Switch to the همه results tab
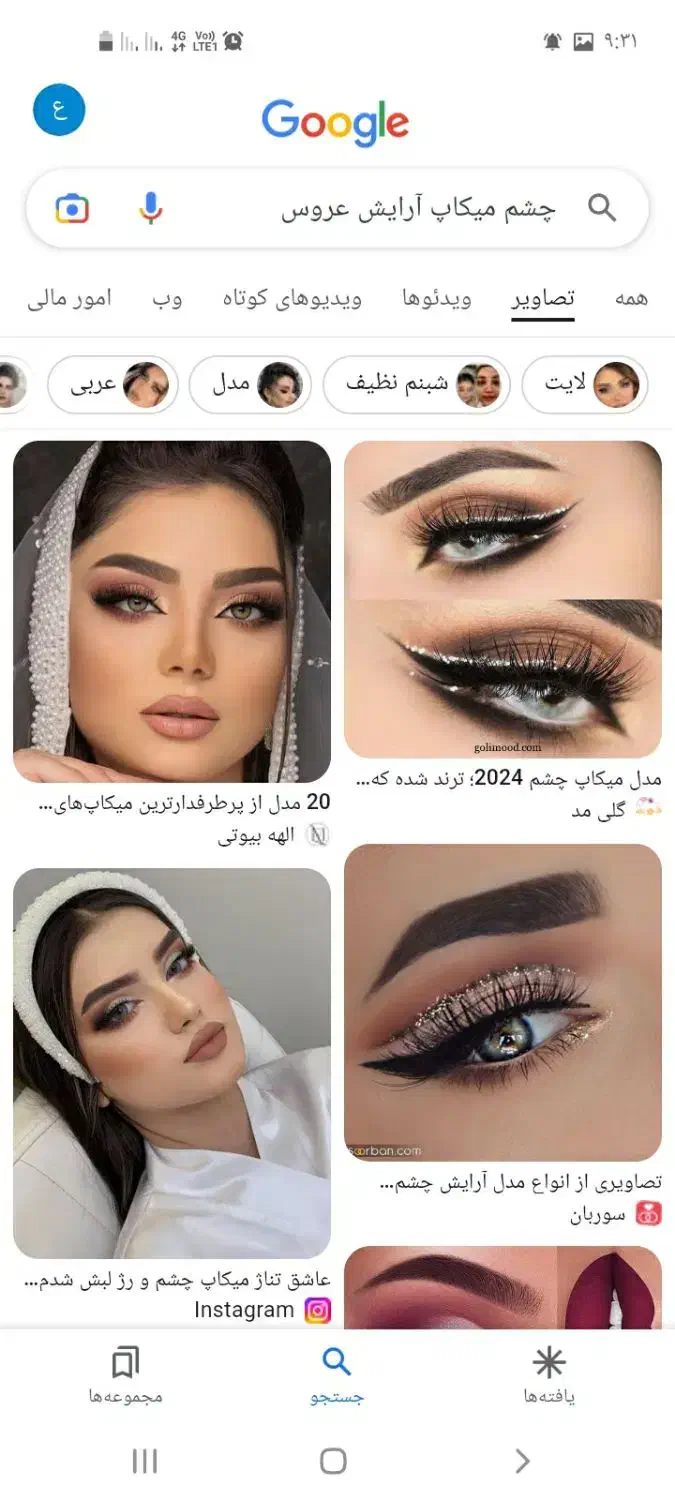 pos(631,298)
